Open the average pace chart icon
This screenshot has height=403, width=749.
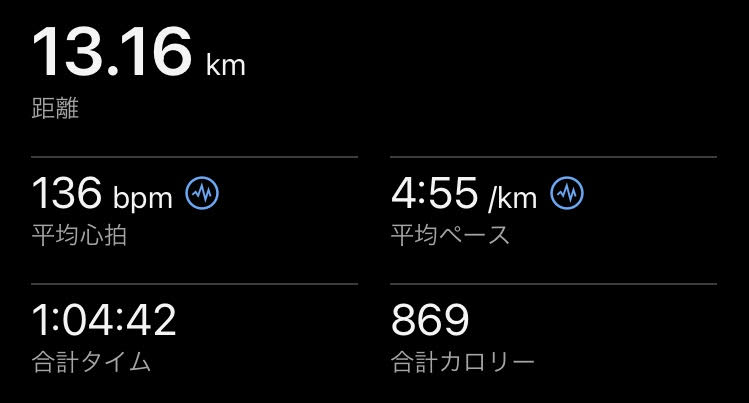(x=567, y=193)
